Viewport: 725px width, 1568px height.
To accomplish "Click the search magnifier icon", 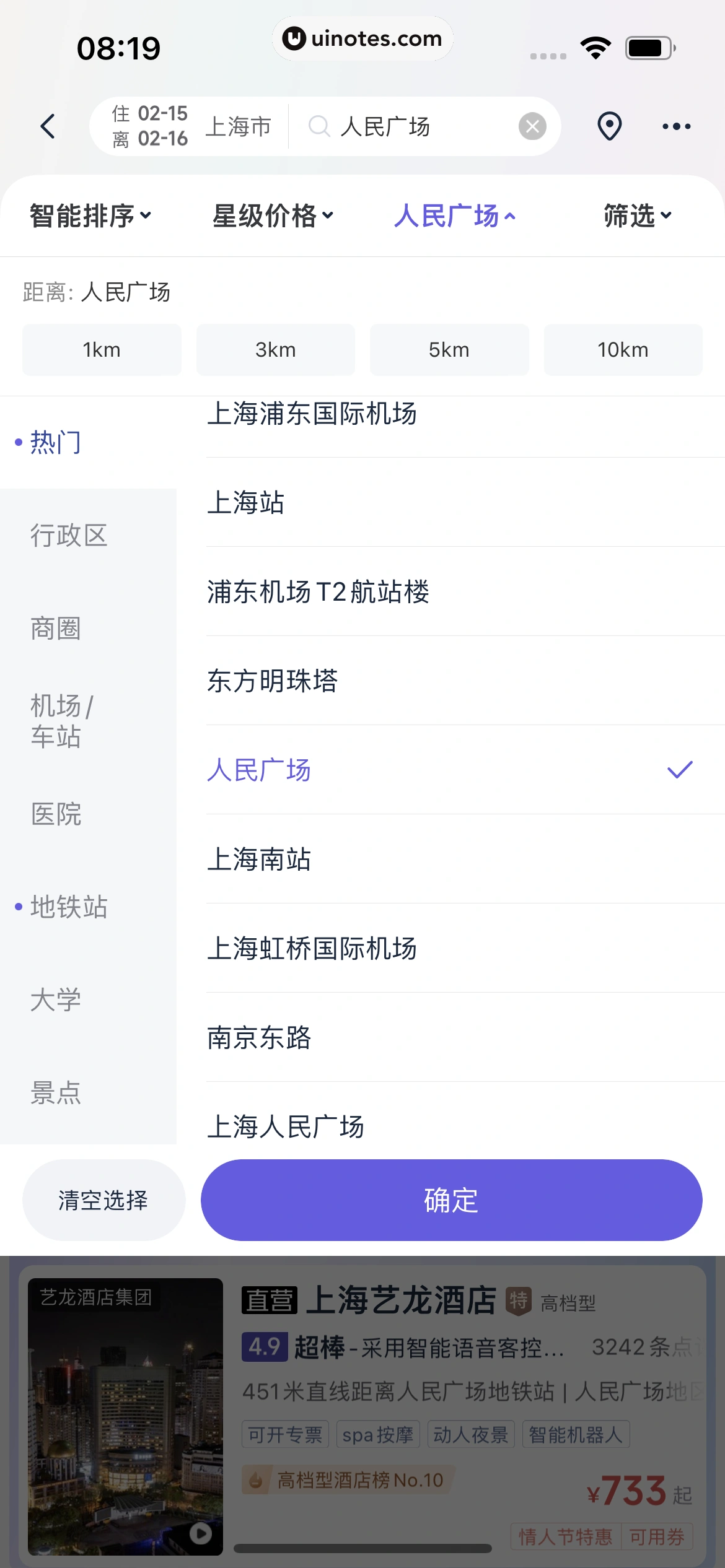I will click(319, 126).
